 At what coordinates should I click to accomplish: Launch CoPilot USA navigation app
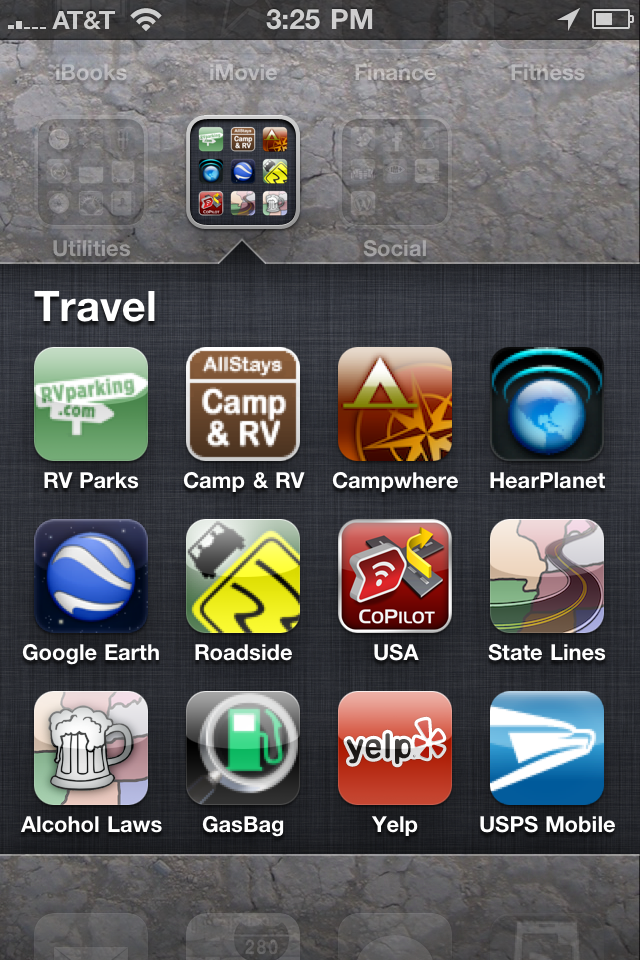[x=395, y=576]
